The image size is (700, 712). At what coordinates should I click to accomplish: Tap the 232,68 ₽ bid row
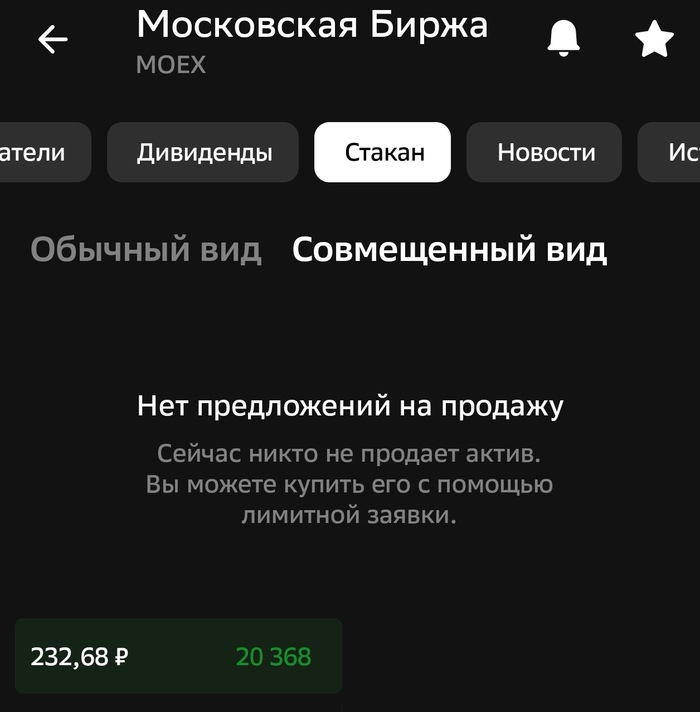(x=178, y=656)
